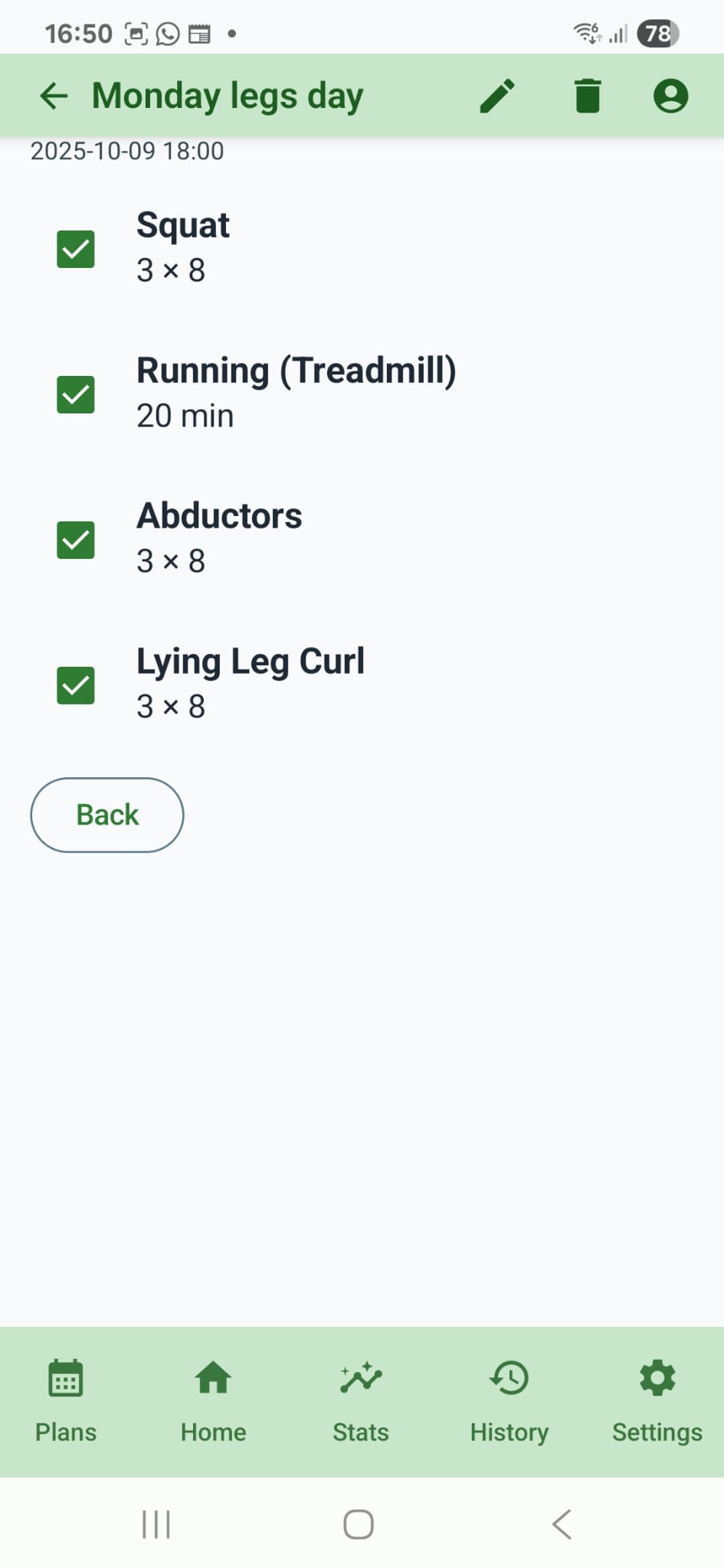Go to Home with the house icon
The image size is (724, 1568).
click(212, 1377)
